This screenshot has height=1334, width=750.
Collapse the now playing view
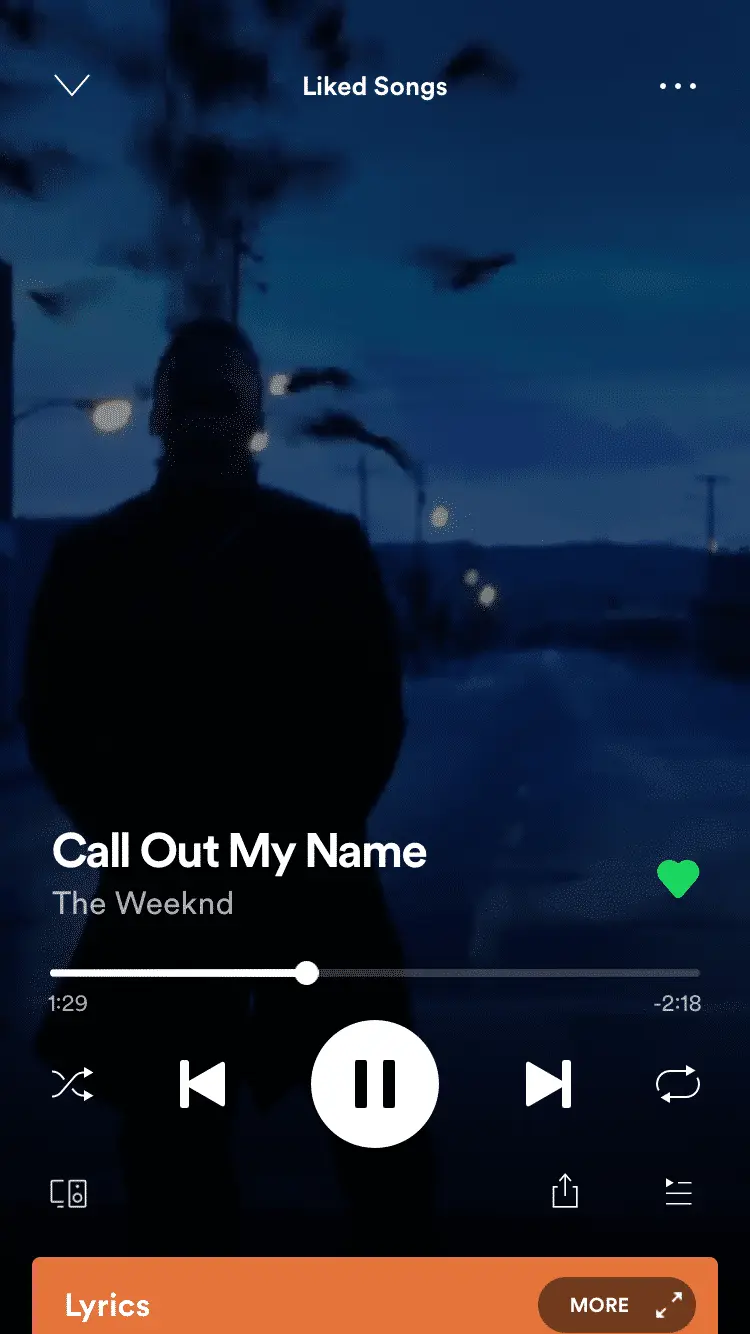coord(72,86)
